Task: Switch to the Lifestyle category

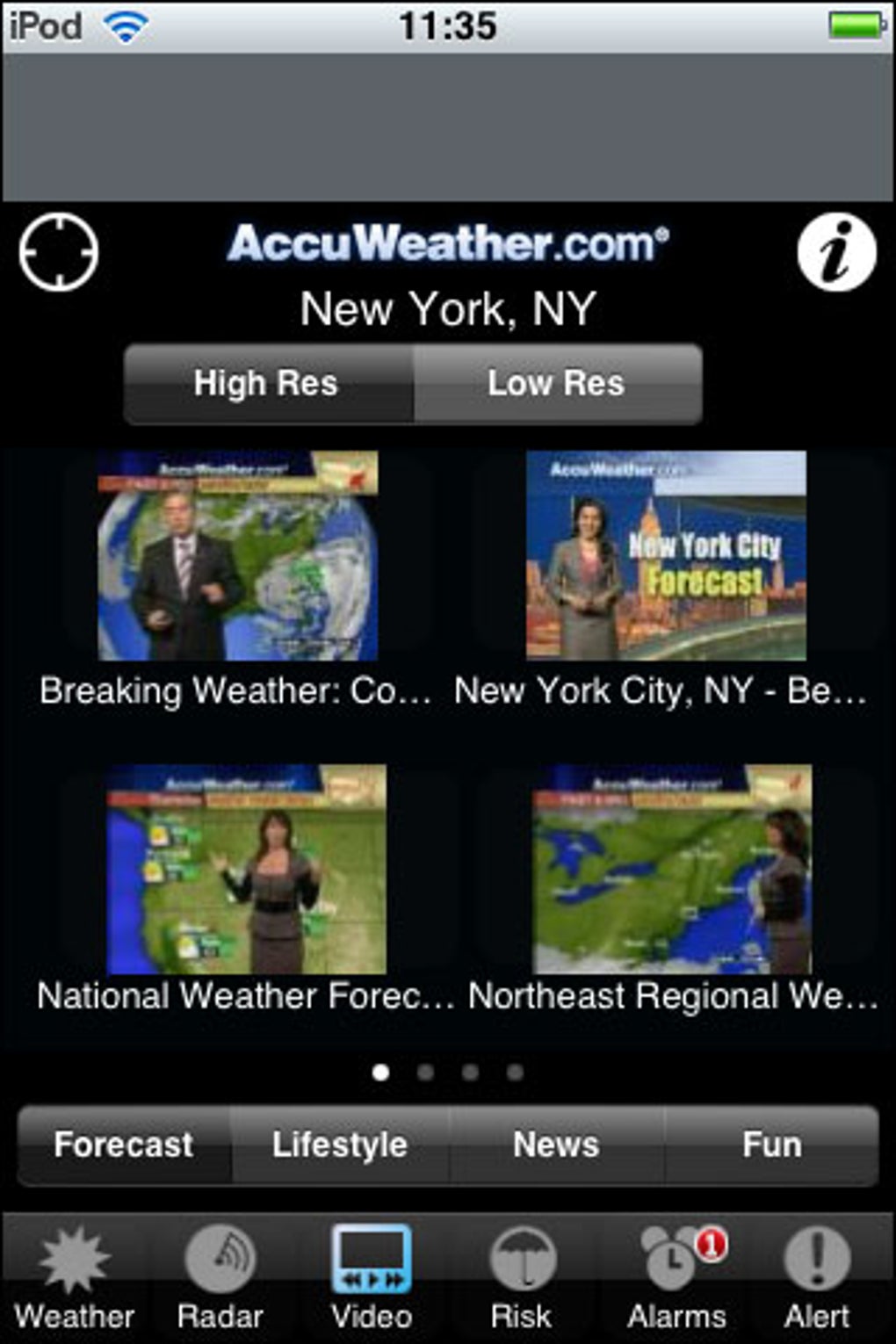Action: [339, 1144]
